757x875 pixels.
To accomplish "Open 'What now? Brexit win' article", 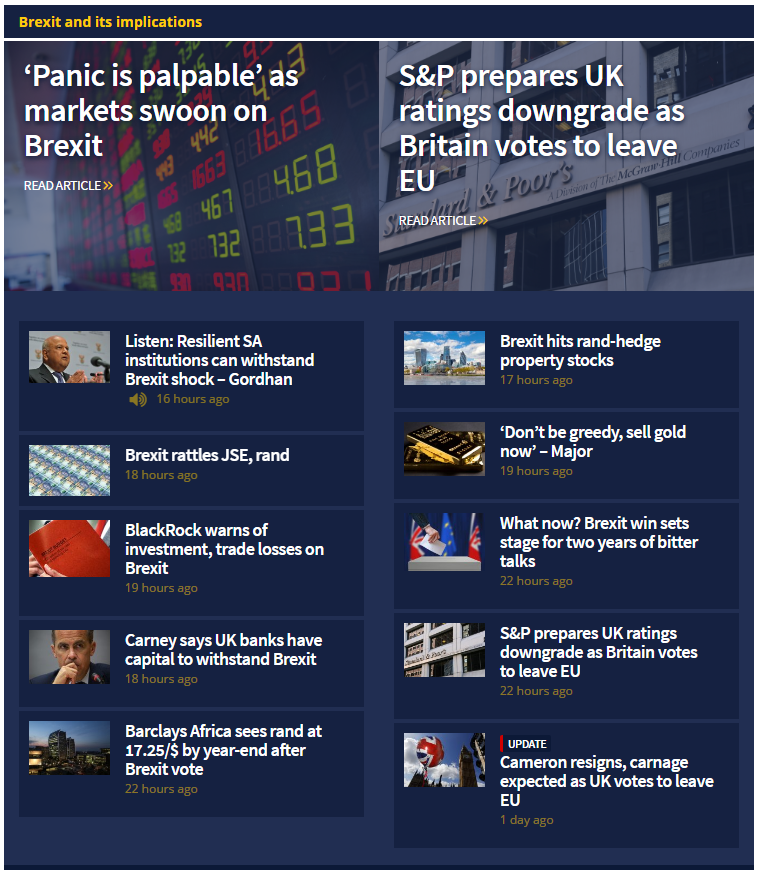I will click(x=598, y=542).
